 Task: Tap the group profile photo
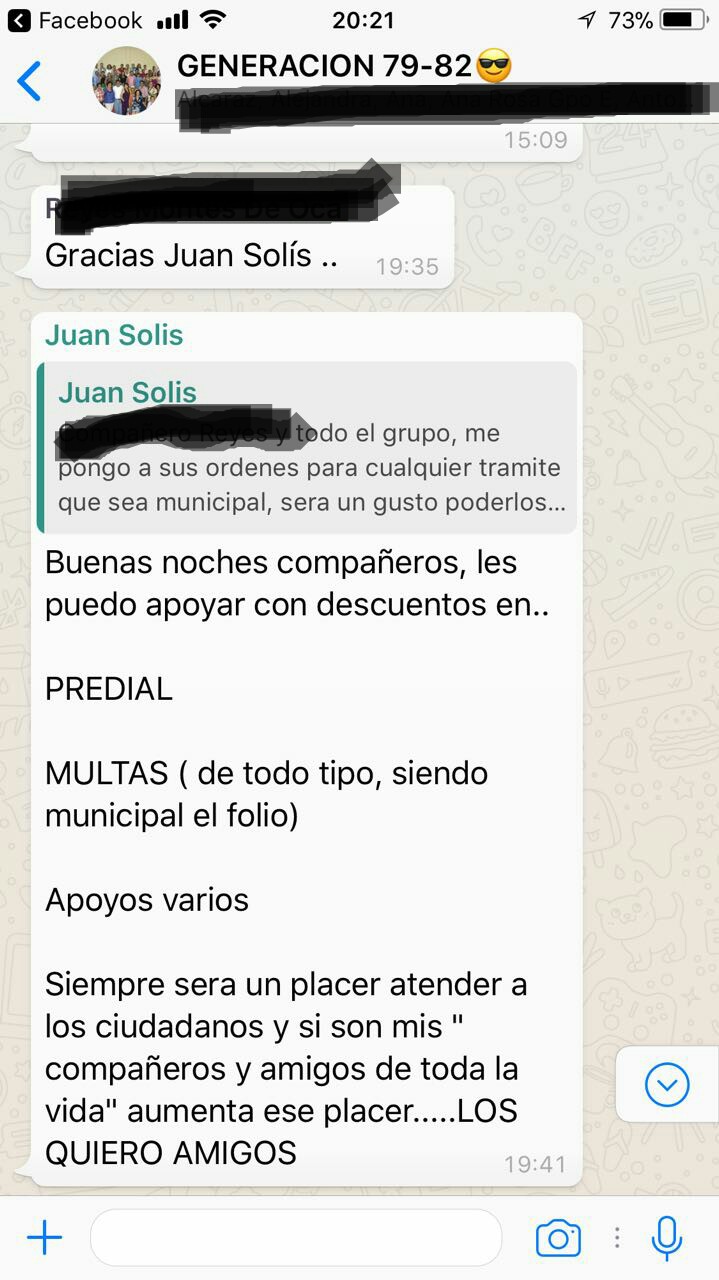(x=127, y=81)
